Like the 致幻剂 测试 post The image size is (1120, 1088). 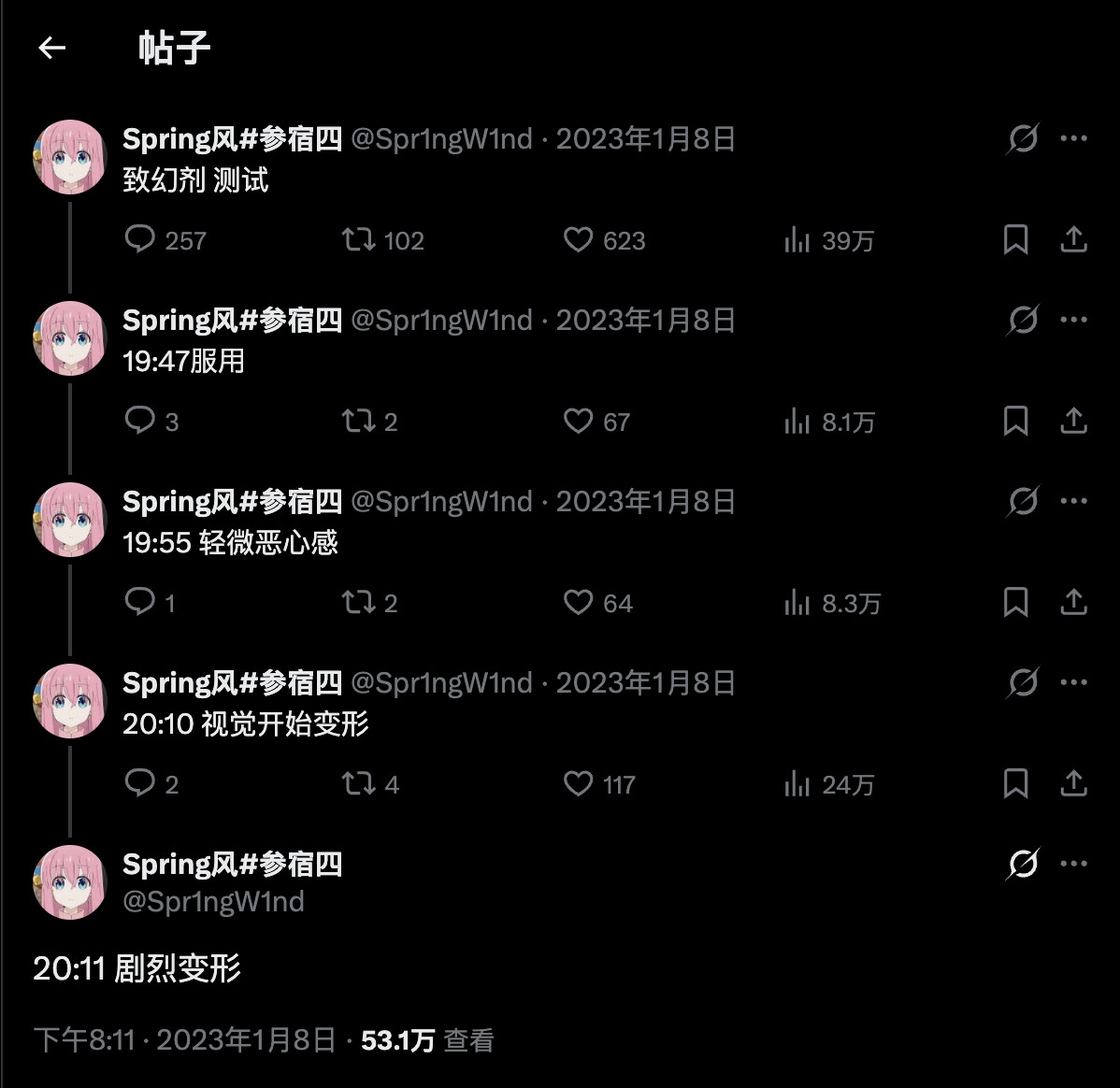[578, 240]
